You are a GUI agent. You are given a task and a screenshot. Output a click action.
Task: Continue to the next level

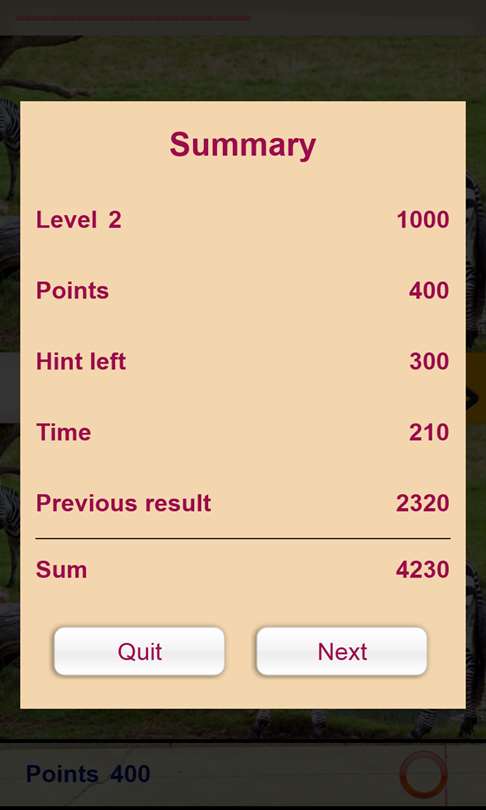342,651
